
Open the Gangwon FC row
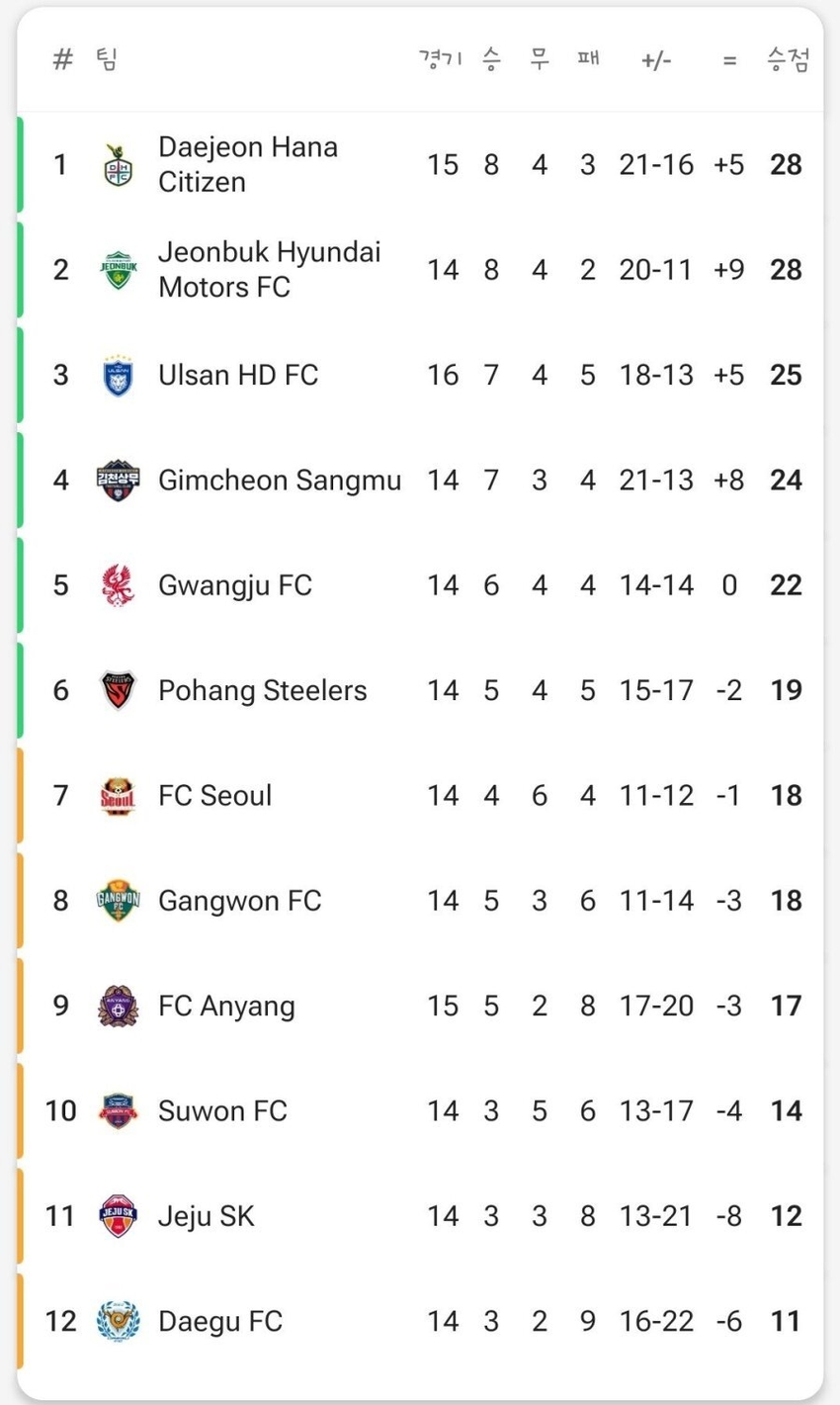pos(420,901)
